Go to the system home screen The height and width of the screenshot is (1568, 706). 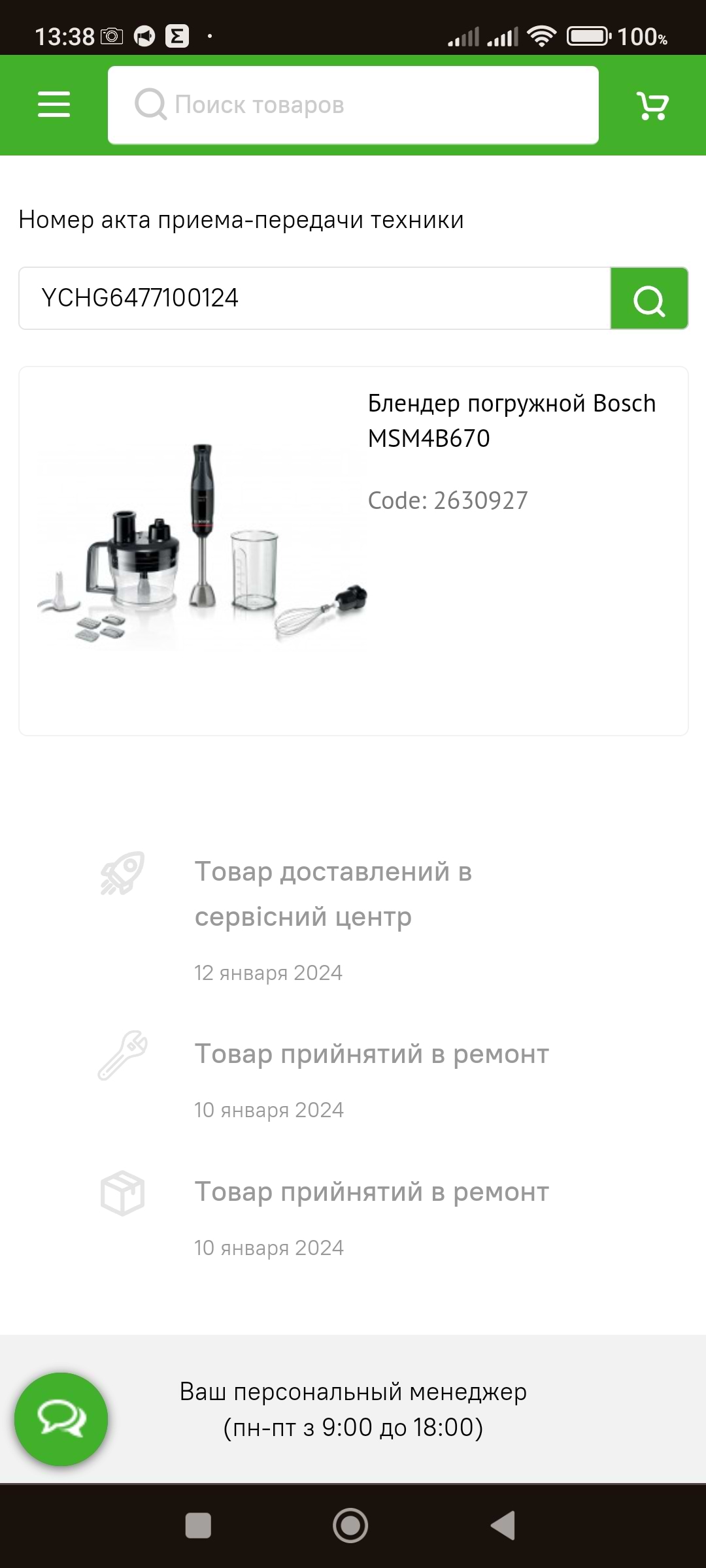click(350, 1526)
